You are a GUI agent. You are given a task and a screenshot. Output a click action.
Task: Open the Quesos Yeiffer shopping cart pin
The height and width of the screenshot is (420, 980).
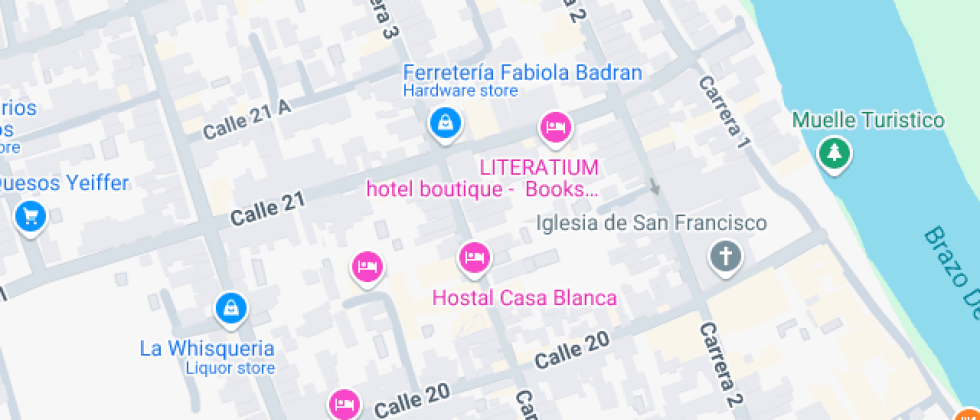click(30, 215)
